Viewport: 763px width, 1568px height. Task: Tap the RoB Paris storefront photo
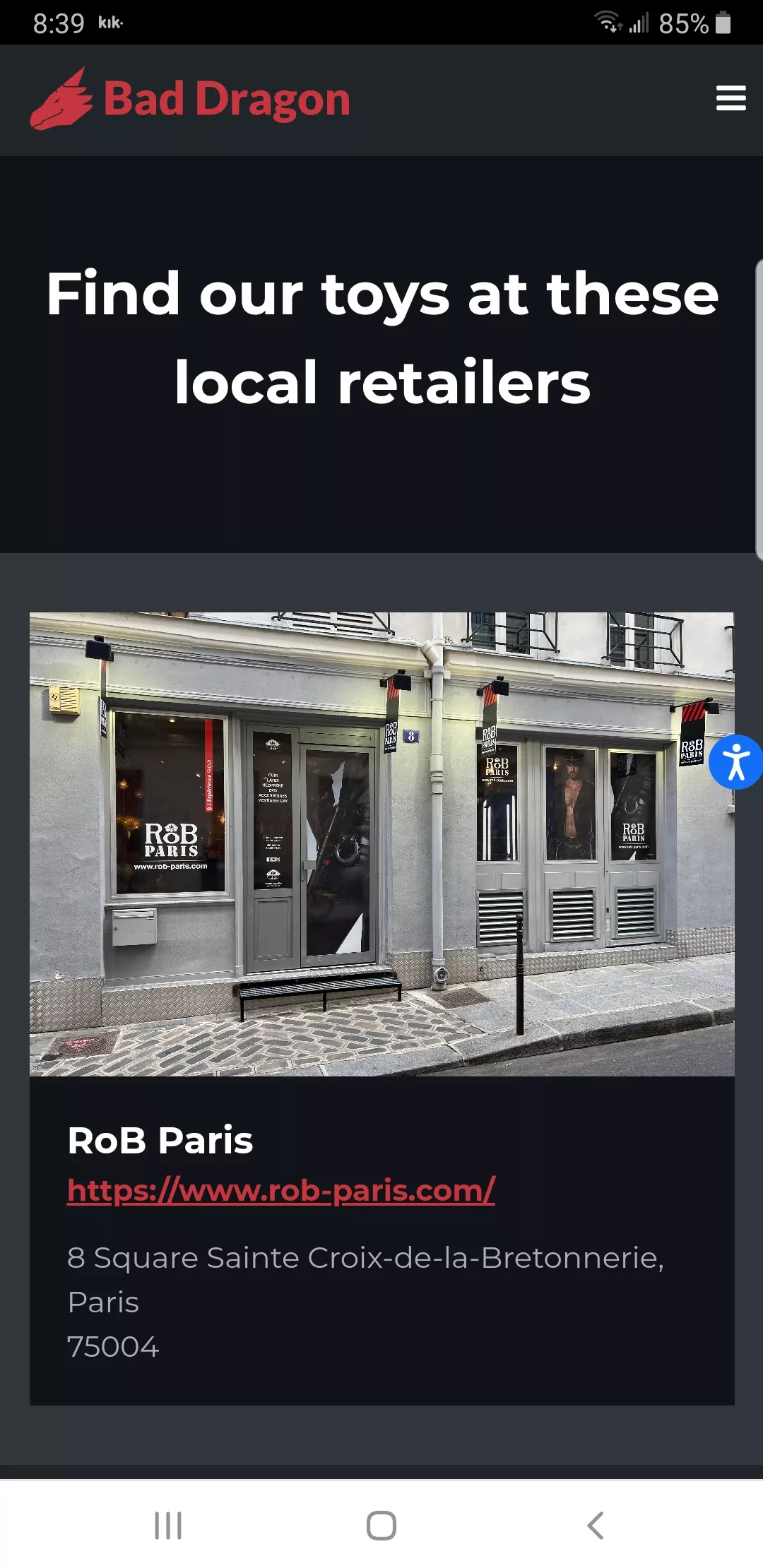coord(381,844)
